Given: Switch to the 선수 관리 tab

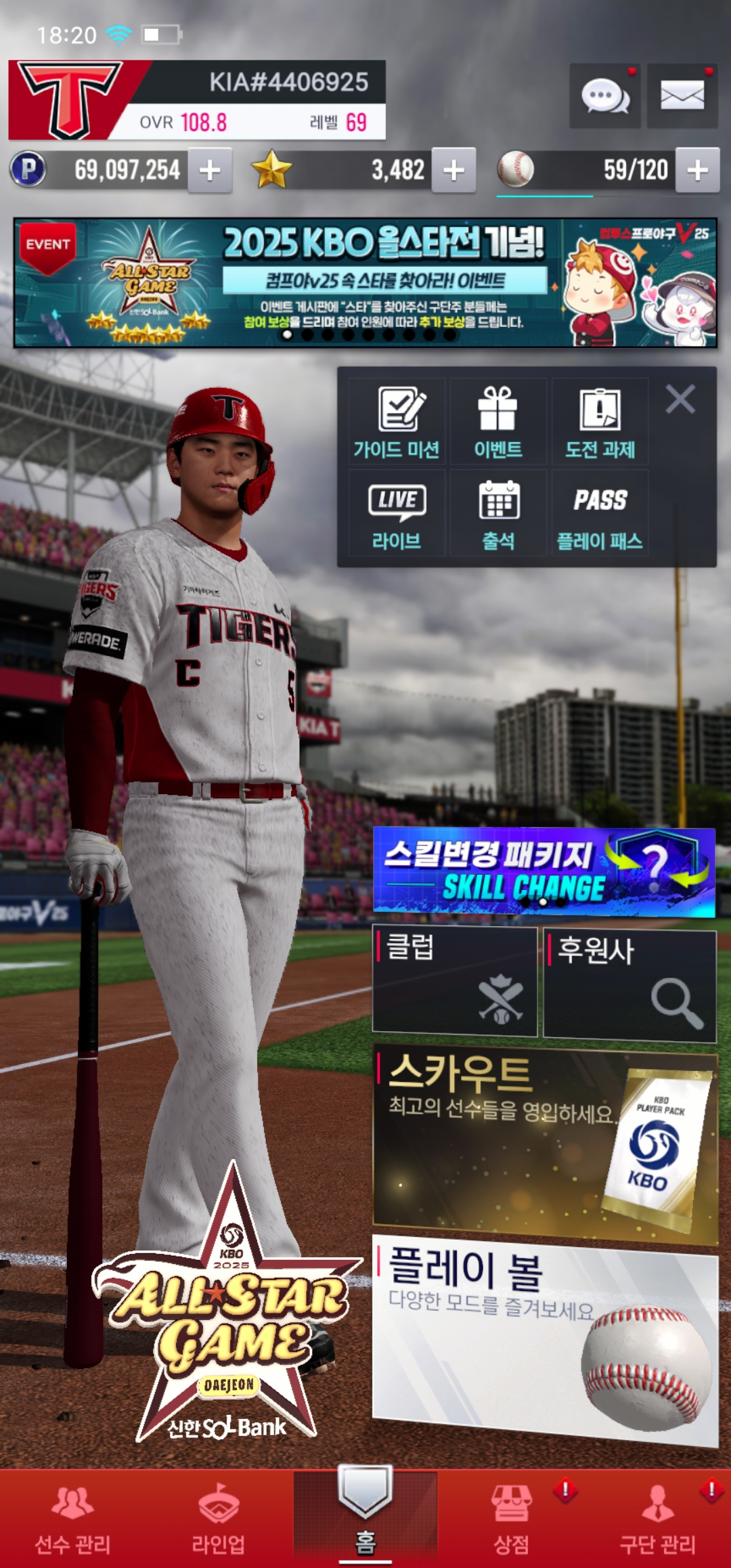Looking at the screenshot, I should click(72, 1519).
